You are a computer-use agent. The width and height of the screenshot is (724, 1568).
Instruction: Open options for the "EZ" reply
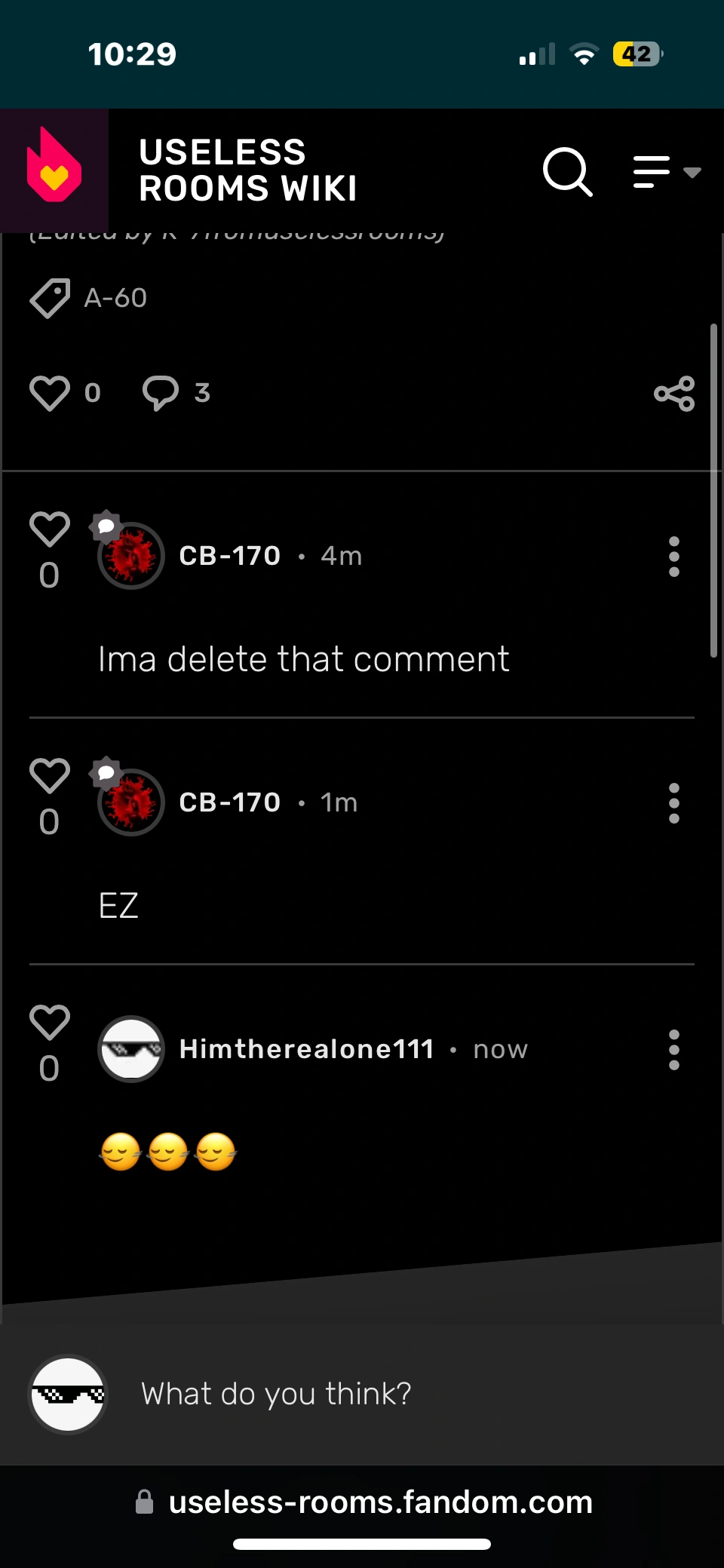674,803
